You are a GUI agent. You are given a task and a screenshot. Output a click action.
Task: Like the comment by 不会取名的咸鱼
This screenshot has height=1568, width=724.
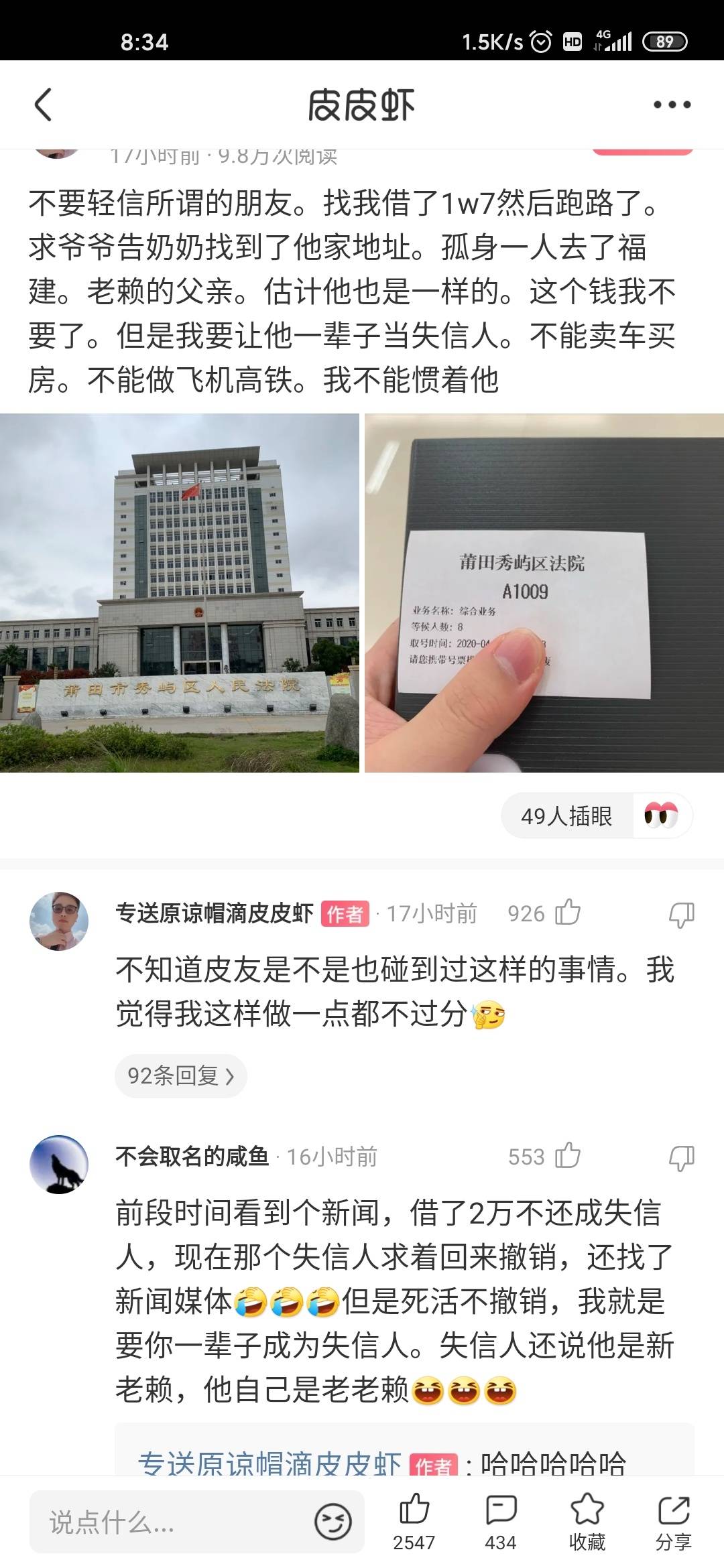[567, 1156]
